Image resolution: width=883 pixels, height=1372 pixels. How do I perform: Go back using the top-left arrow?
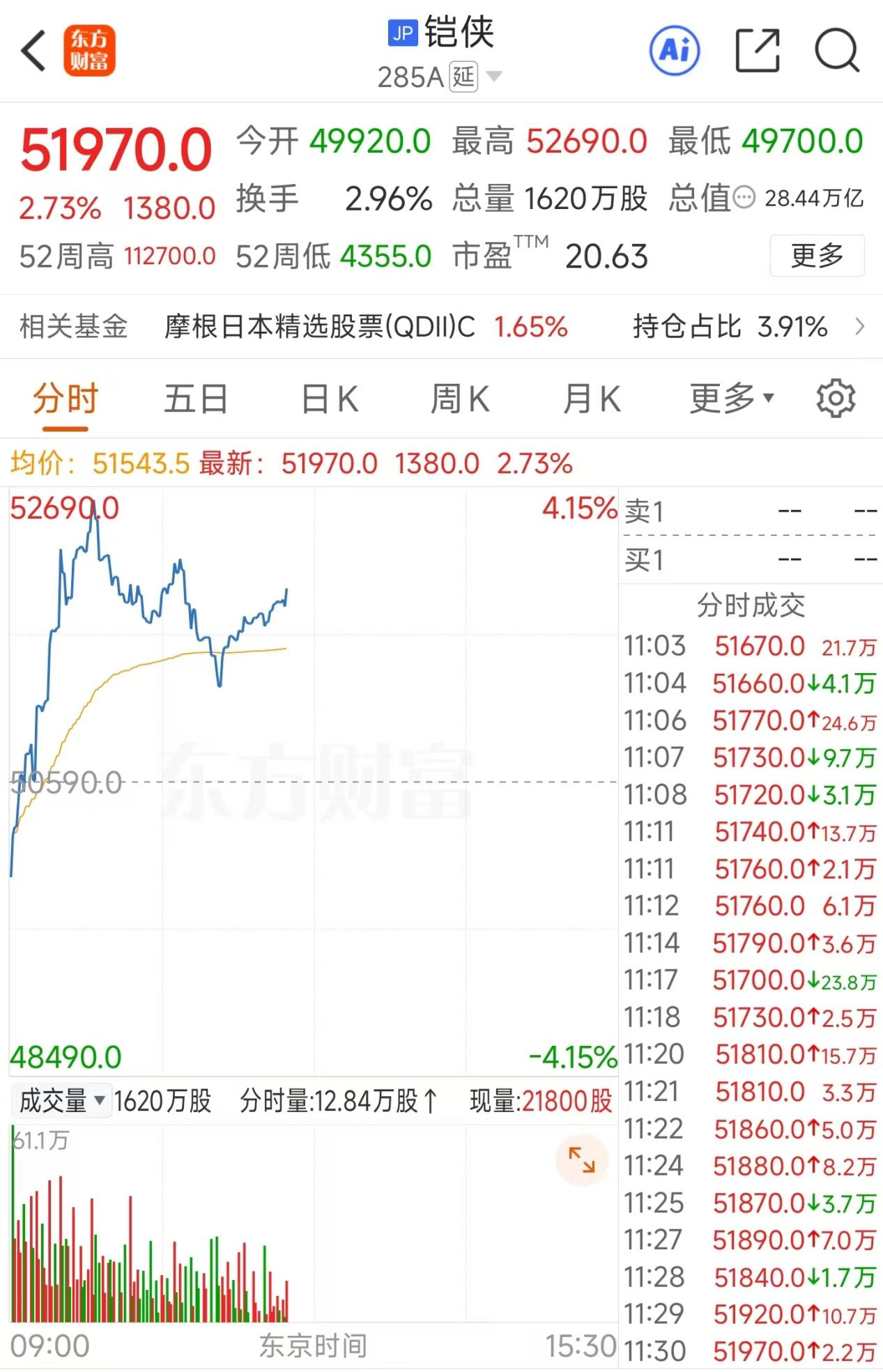pyautogui.click(x=33, y=50)
